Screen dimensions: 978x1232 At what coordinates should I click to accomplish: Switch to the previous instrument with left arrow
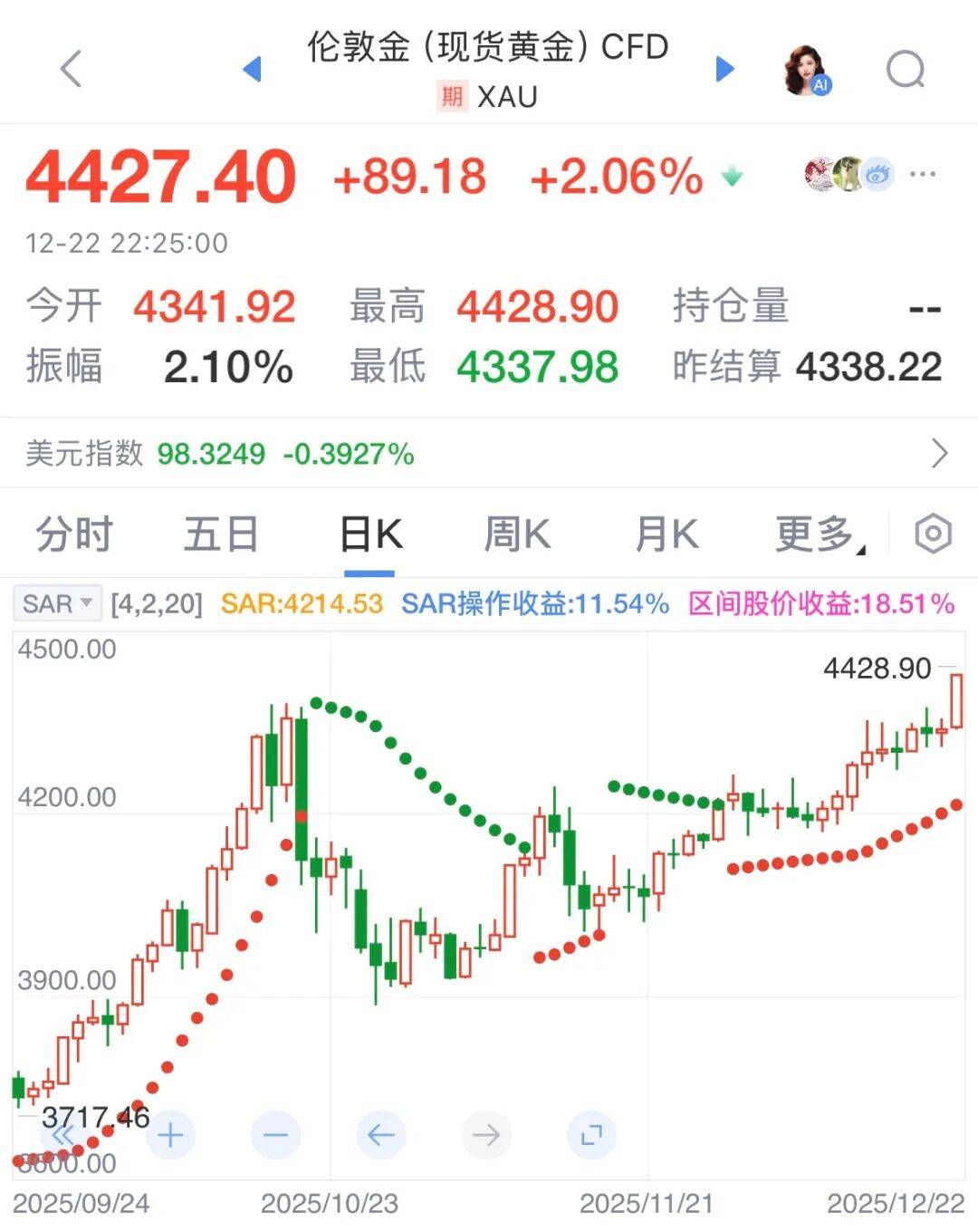pos(253,69)
